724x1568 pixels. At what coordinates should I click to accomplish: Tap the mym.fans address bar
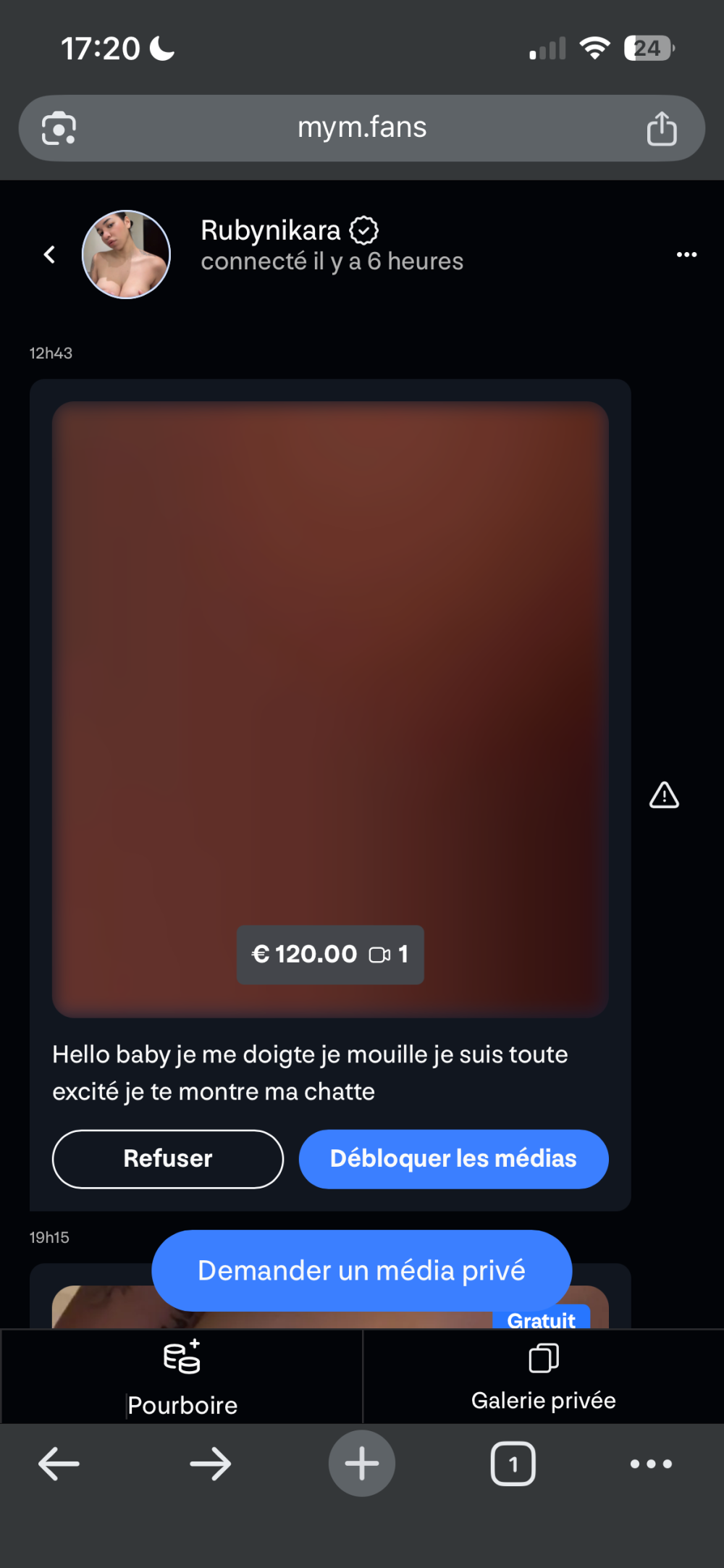[362, 128]
